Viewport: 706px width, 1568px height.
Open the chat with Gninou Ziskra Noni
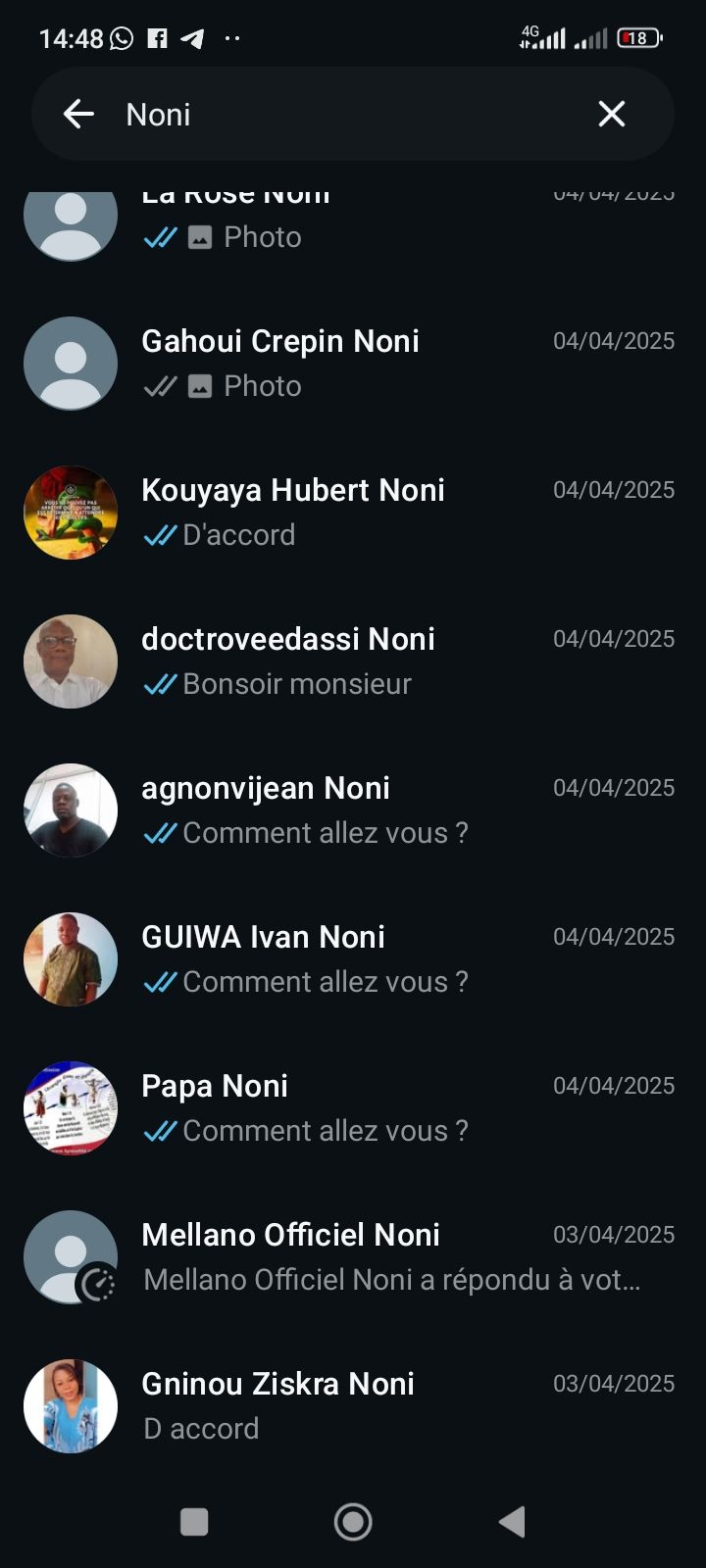click(x=392, y=1406)
